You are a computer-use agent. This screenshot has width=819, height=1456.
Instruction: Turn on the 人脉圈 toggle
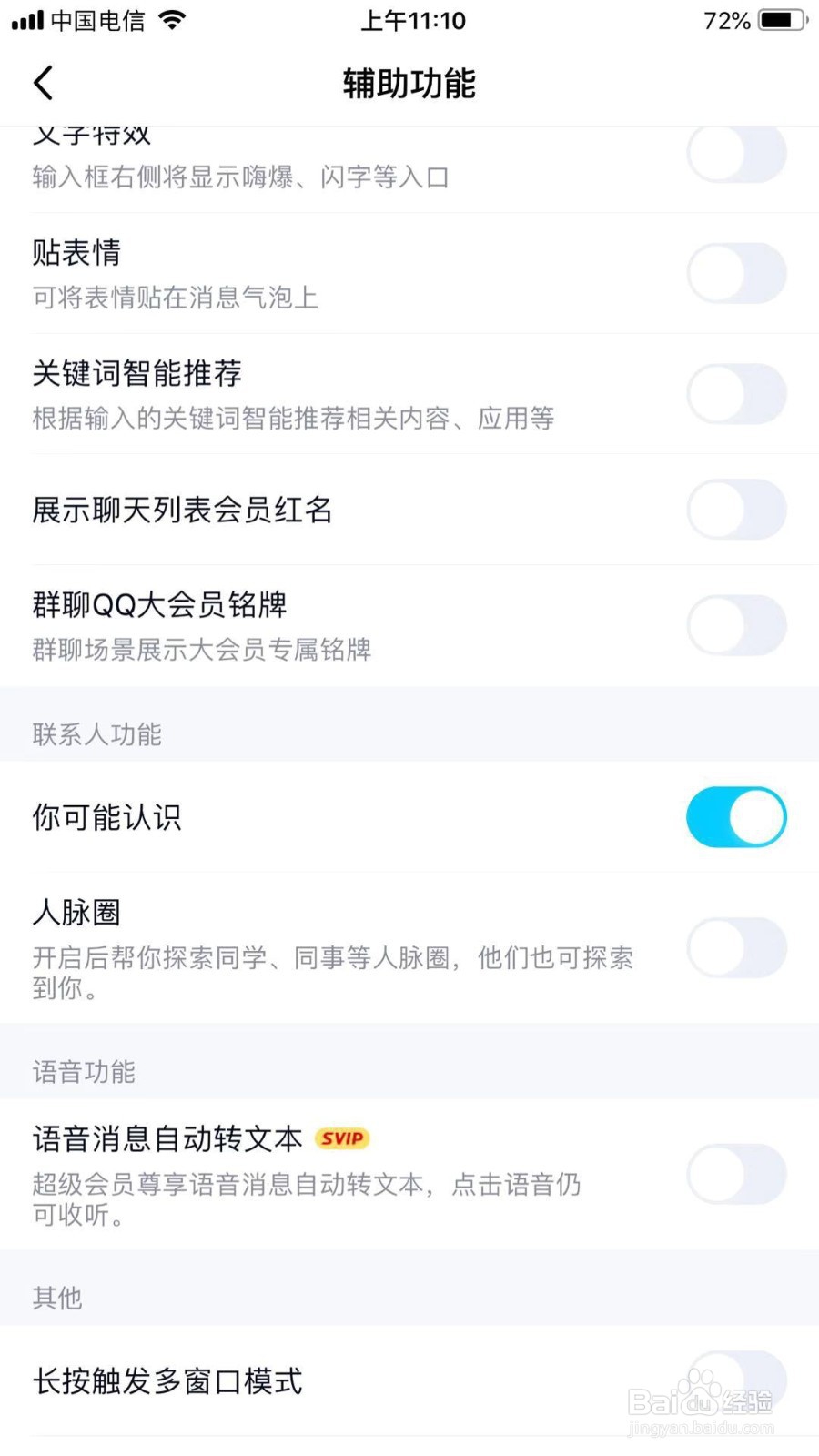click(x=736, y=947)
